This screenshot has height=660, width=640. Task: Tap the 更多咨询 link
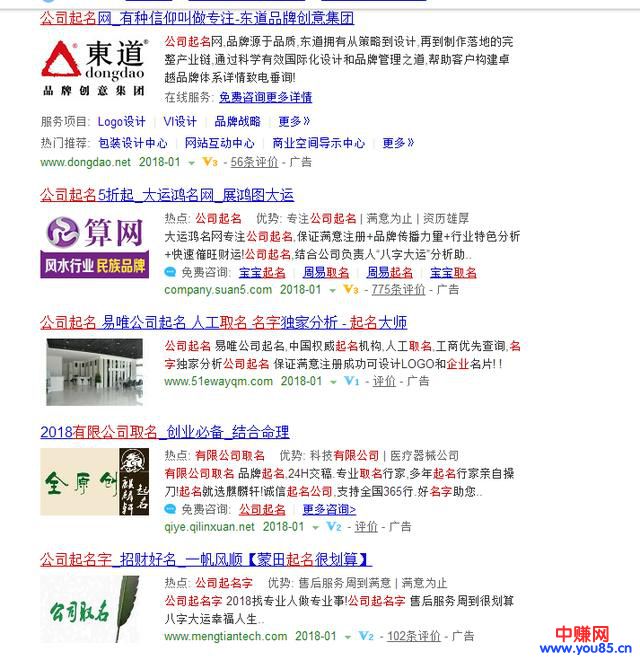pos(329,509)
